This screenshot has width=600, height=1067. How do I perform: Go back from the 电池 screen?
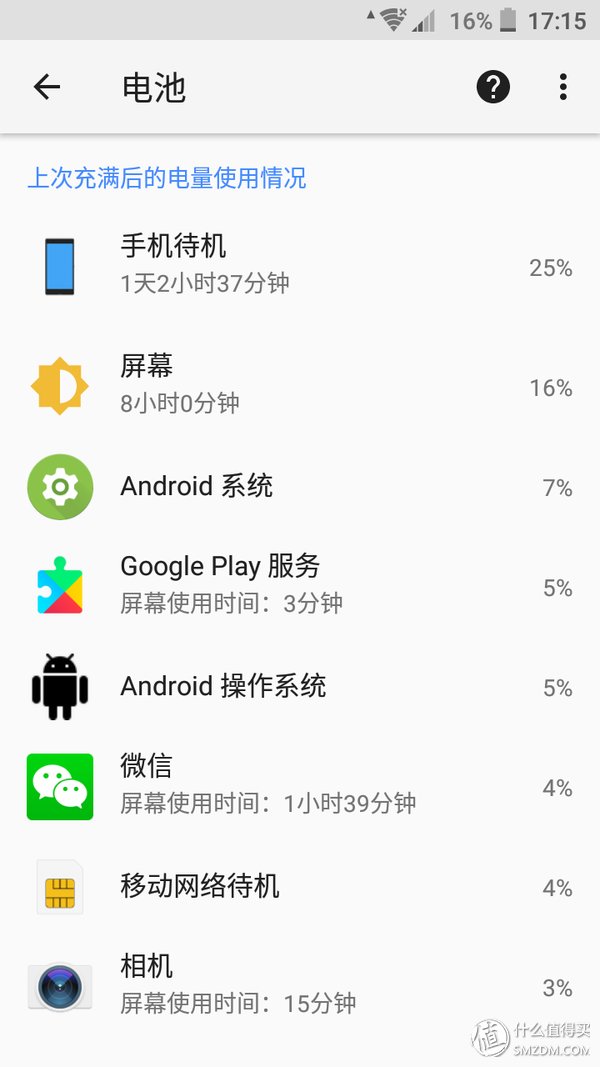47,87
